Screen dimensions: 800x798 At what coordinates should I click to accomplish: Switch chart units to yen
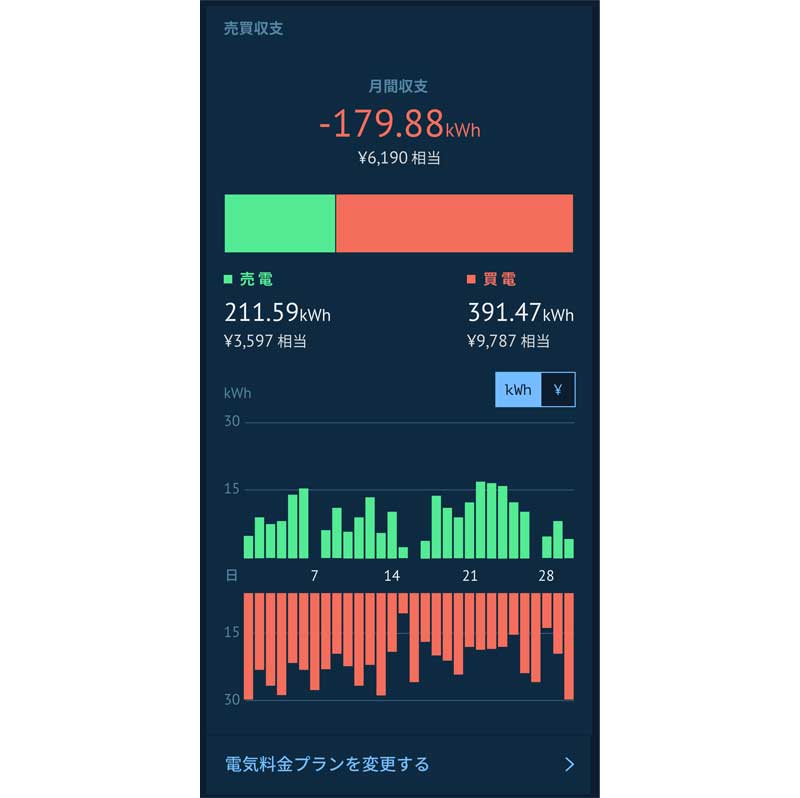pos(557,390)
